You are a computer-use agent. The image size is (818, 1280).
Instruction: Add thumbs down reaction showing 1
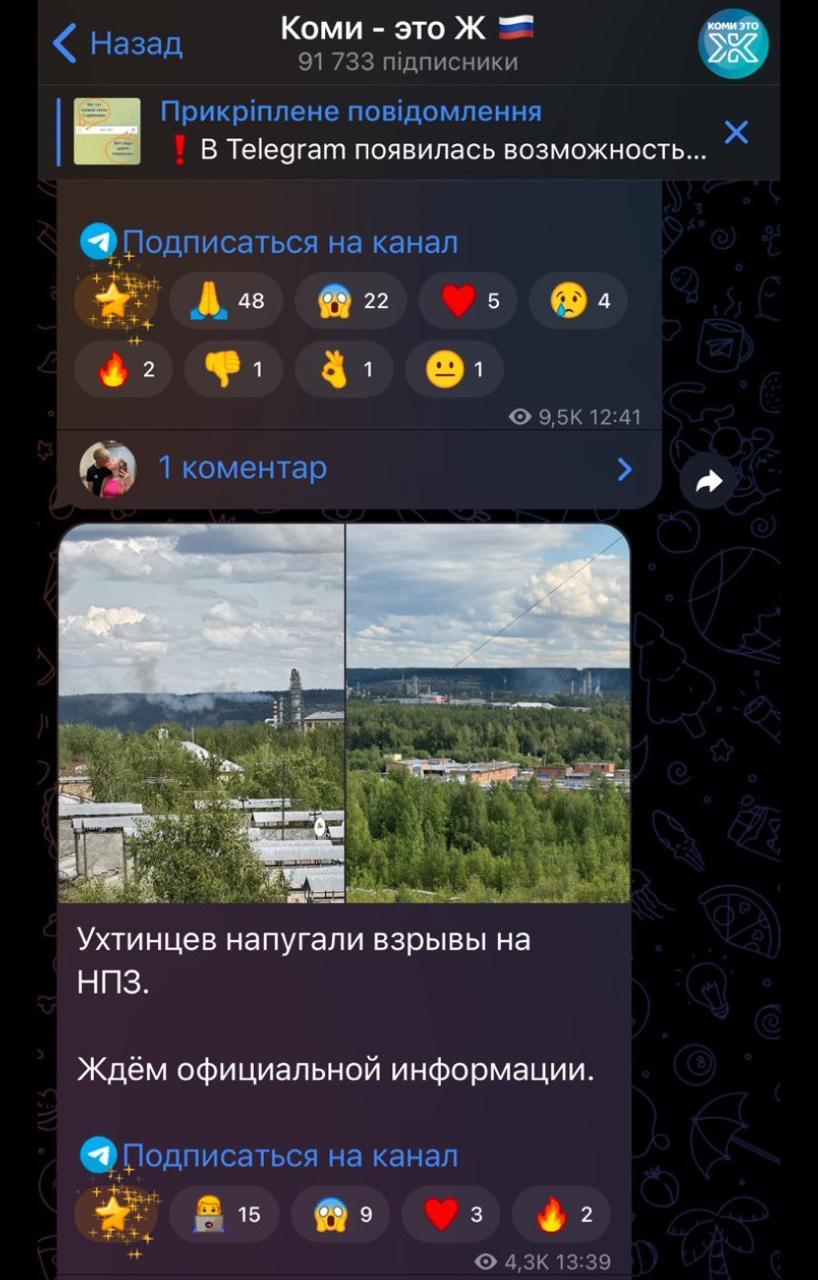pyautogui.click(x=233, y=369)
